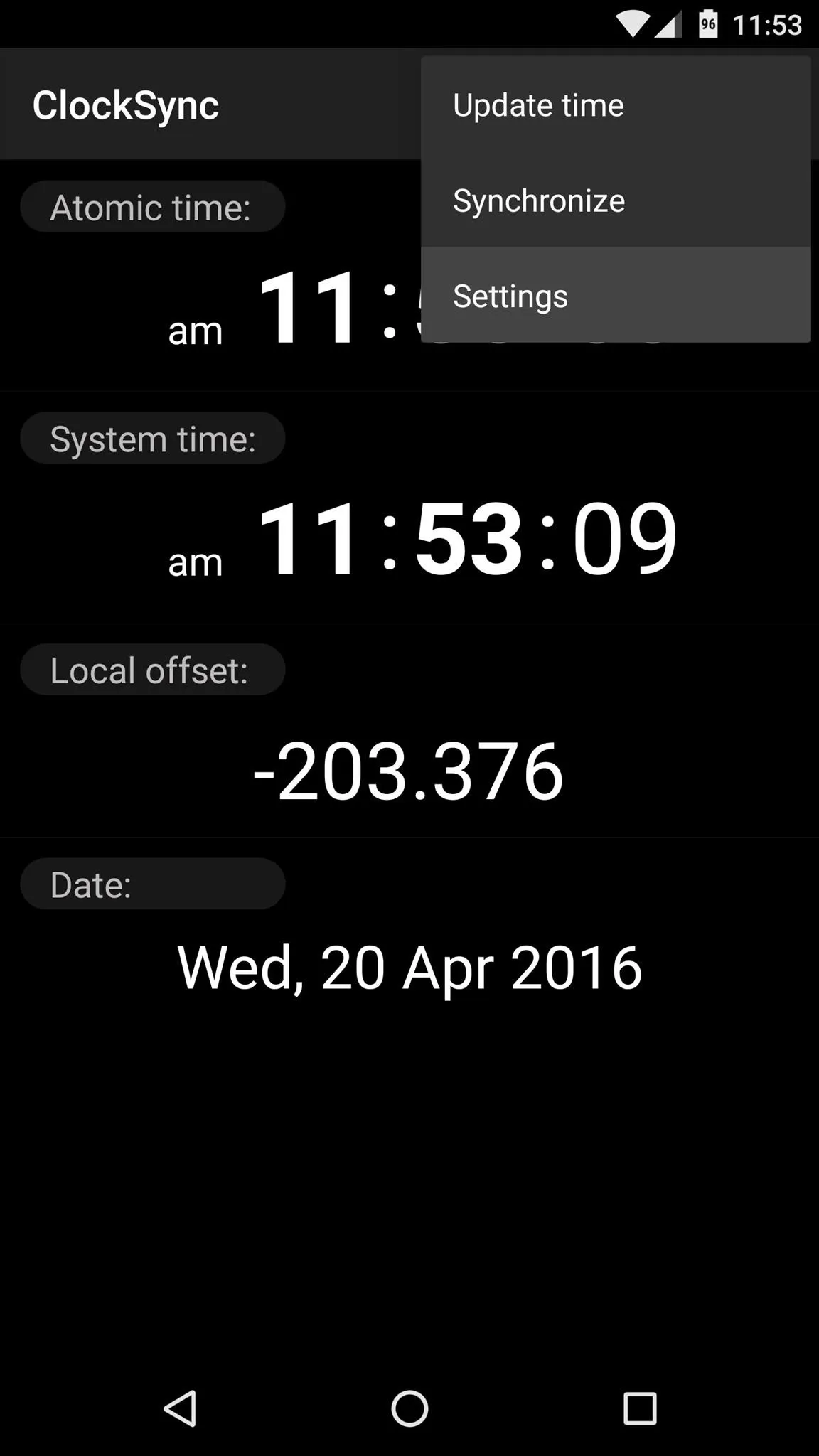Open recent apps from the navigation bar

tap(639, 1408)
